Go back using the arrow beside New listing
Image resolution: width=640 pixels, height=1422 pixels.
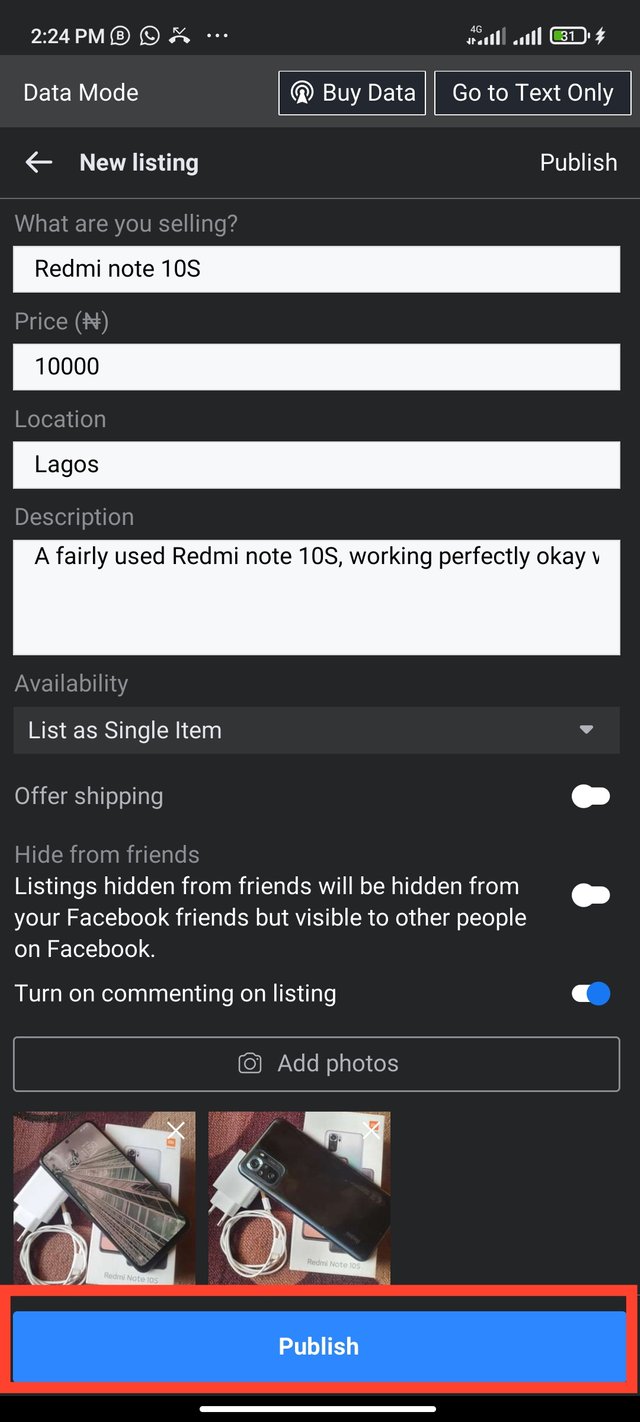[39, 162]
